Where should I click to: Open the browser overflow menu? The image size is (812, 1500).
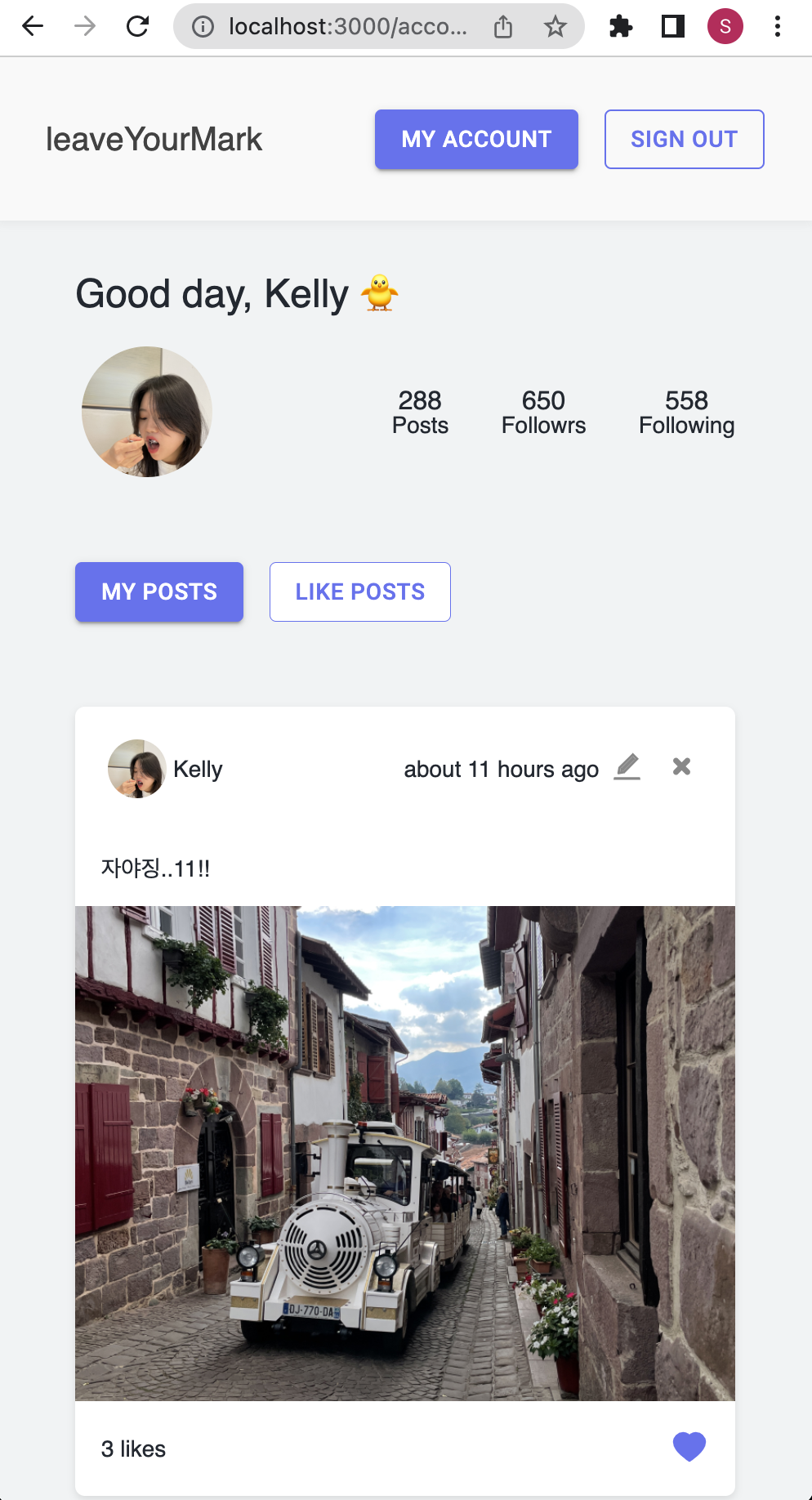click(x=777, y=27)
